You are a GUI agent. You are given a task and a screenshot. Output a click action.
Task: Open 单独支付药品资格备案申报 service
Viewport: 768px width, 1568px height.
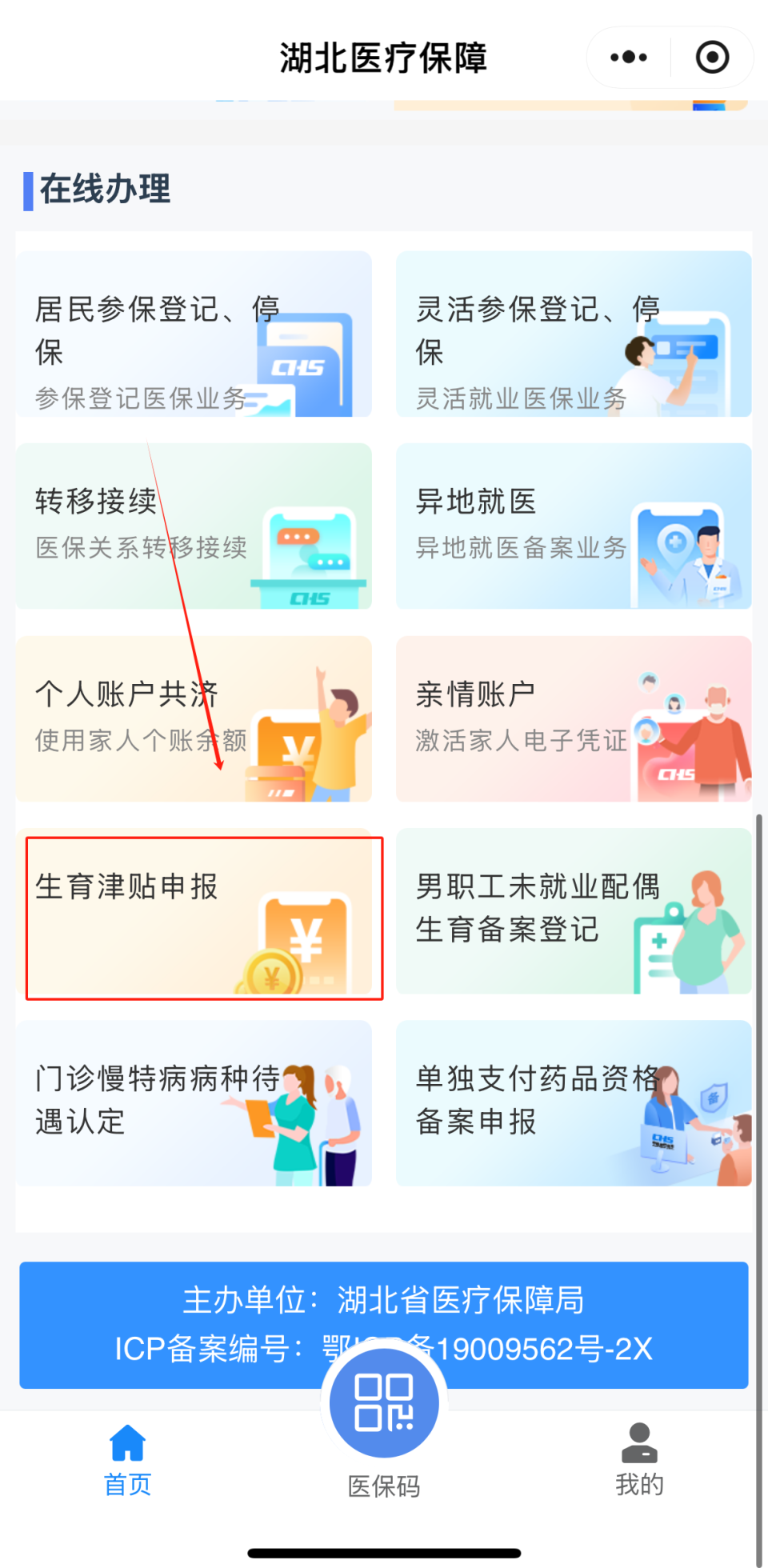[572, 1104]
